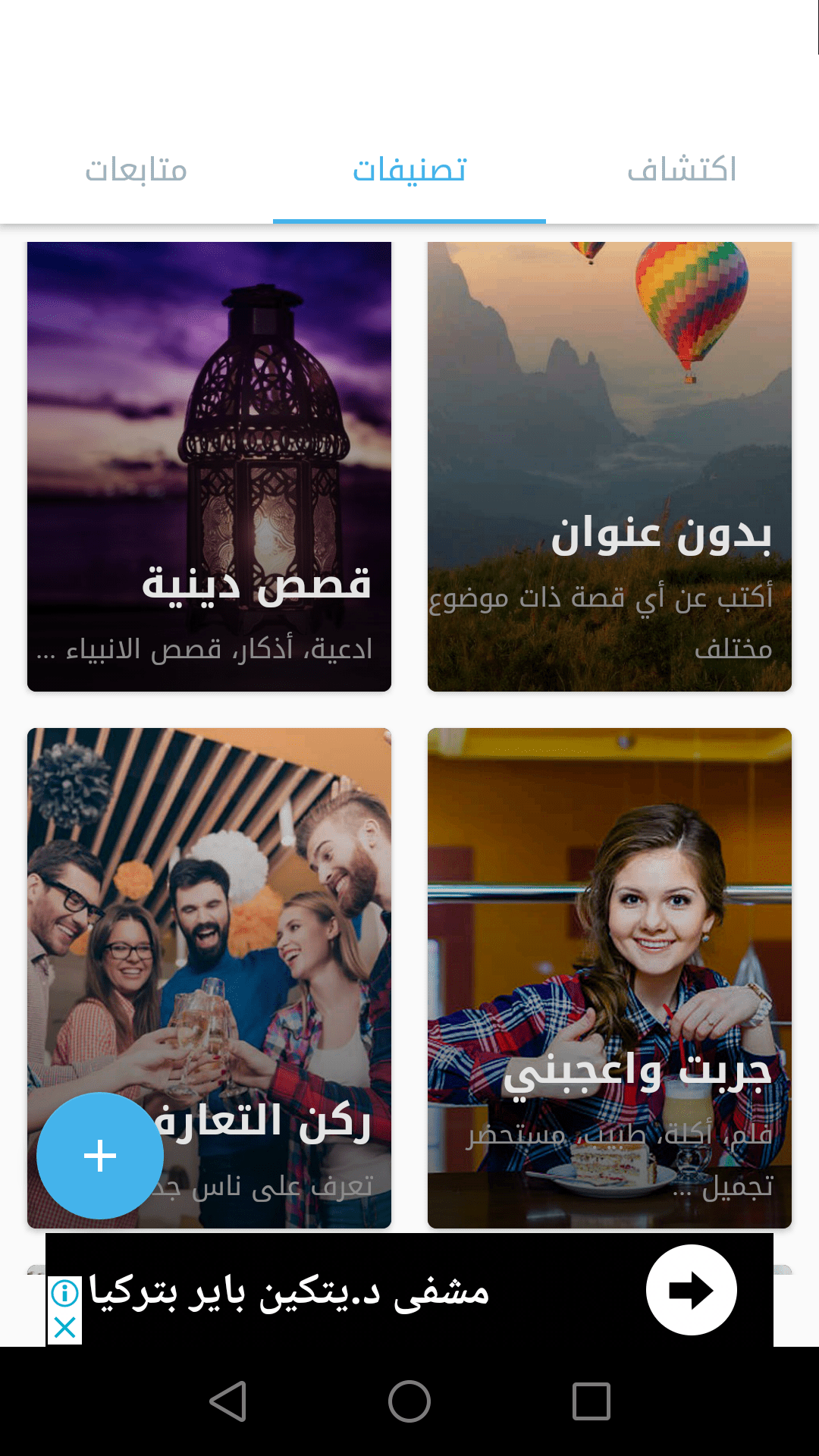Dismiss the ad banner with the X
The height and width of the screenshot is (1456, 819).
[65, 1327]
